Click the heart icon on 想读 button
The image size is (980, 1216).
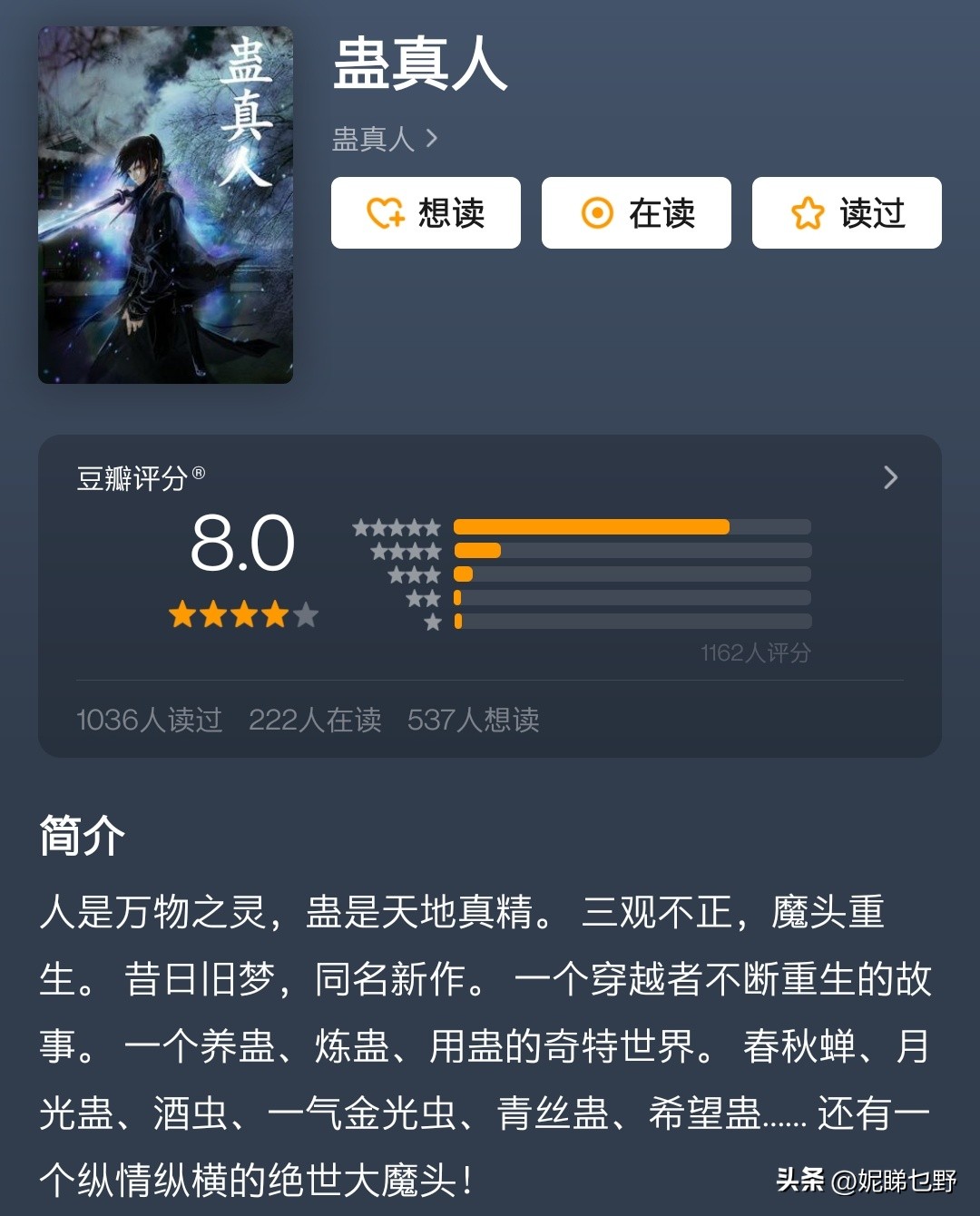(384, 213)
